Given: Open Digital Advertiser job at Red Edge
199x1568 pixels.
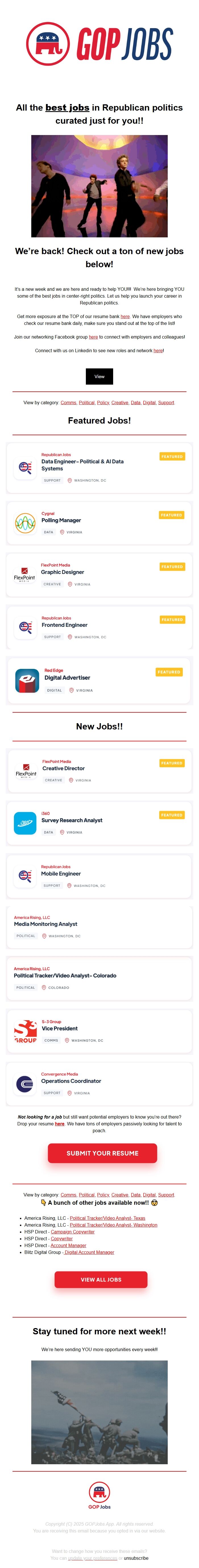Looking at the screenshot, I should (67, 677).
